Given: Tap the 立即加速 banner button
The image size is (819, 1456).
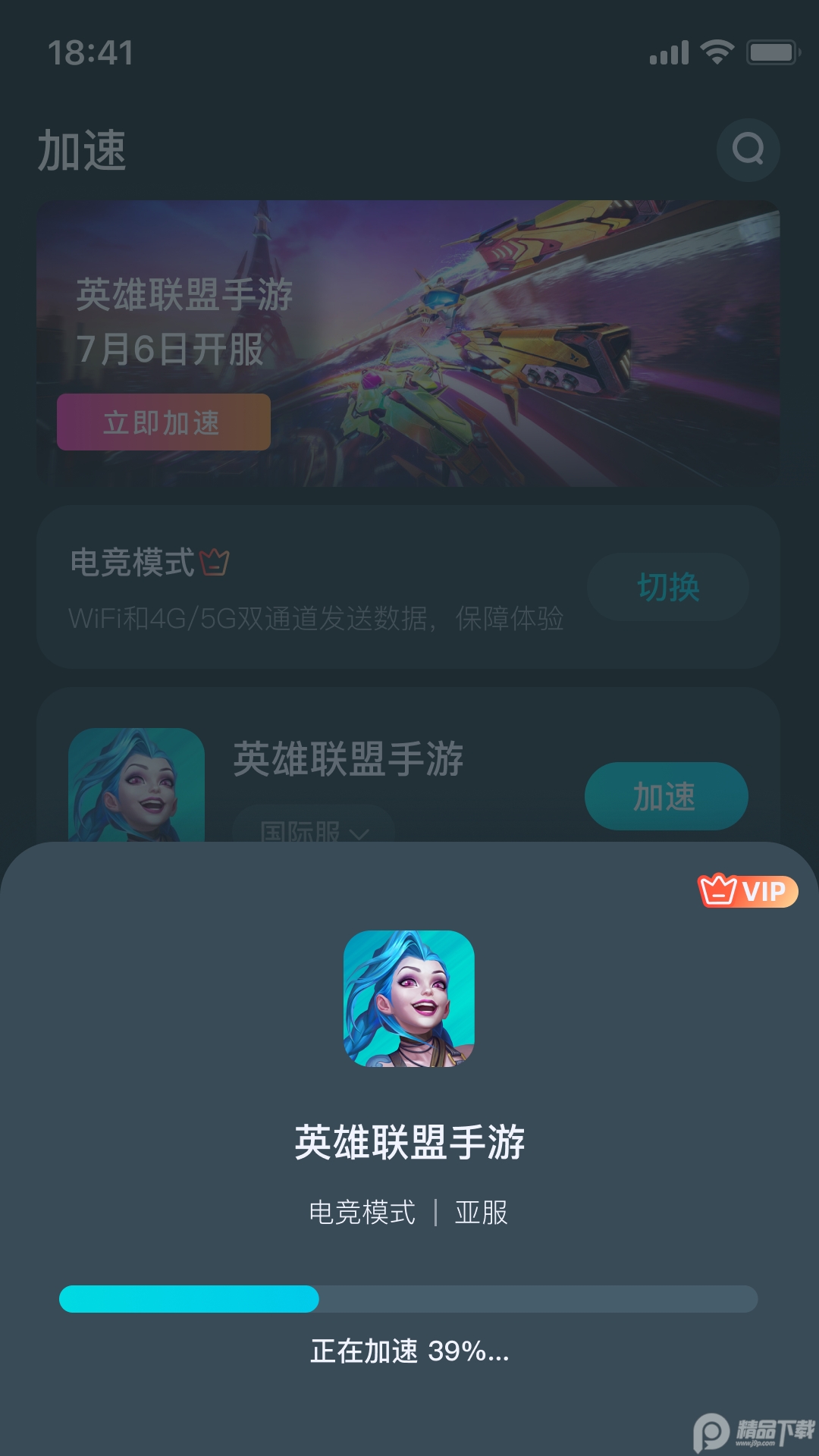Looking at the screenshot, I should tap(164, 422).
